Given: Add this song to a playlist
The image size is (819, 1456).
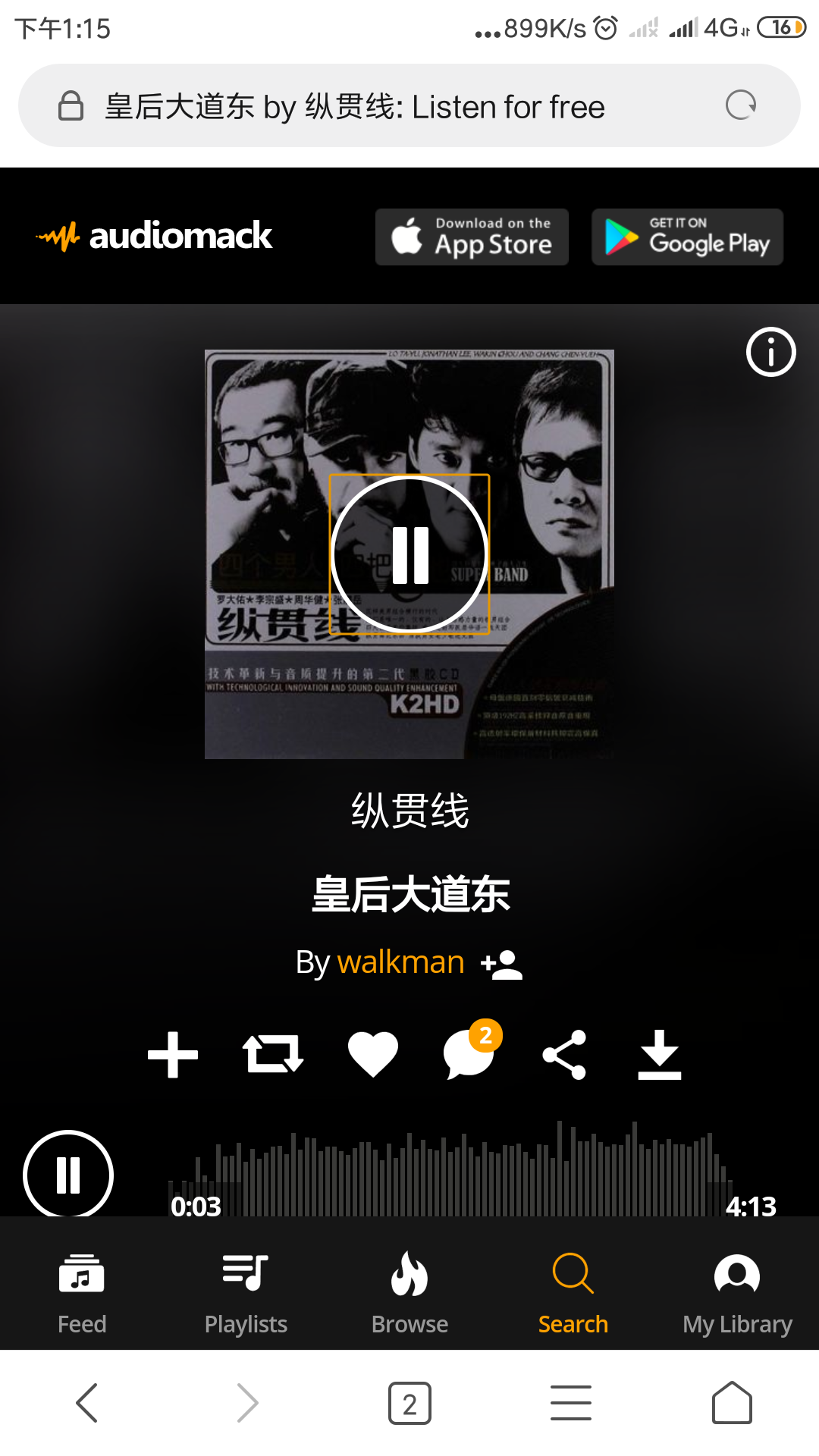Looking at the screenshot, I should tap(173, 1054).
